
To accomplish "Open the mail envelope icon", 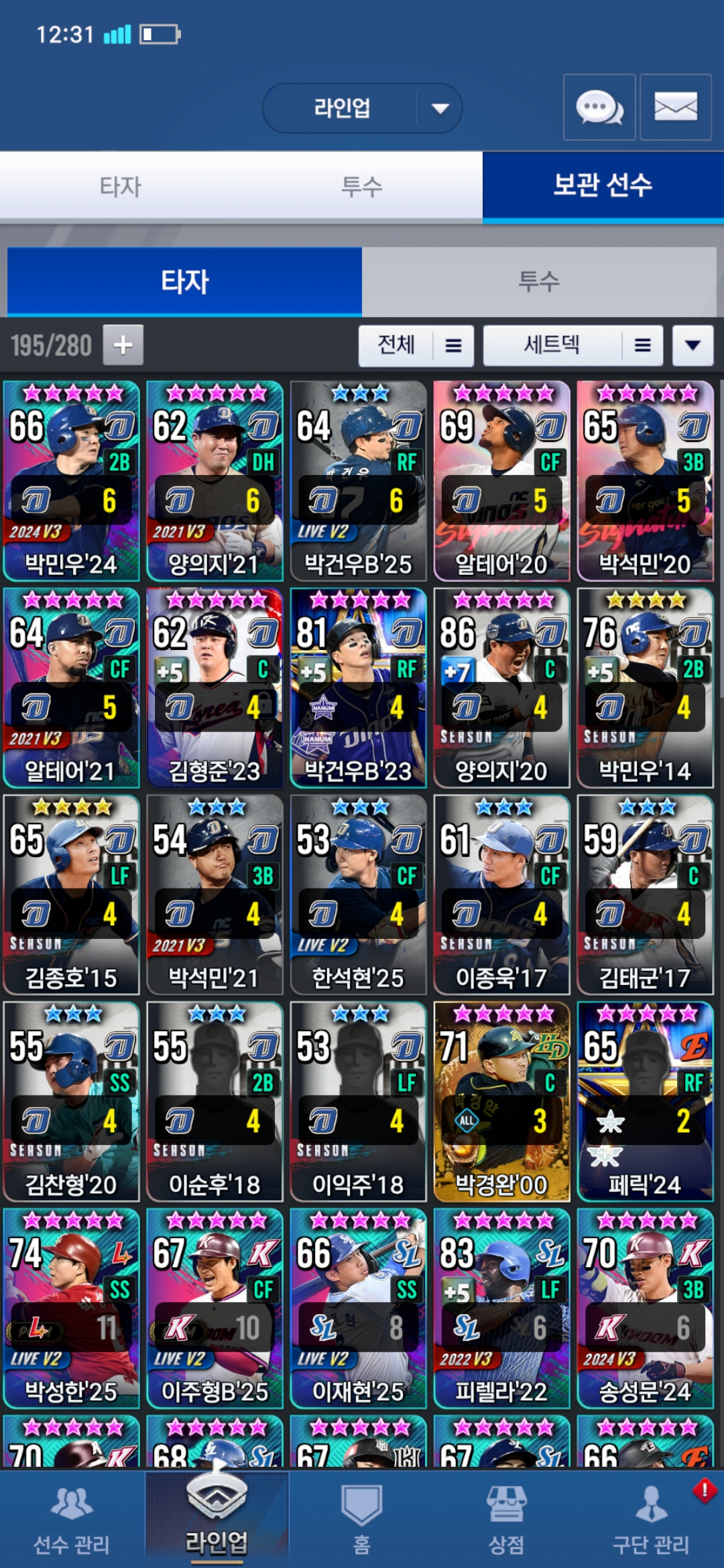I will click(x=675, y=107).
